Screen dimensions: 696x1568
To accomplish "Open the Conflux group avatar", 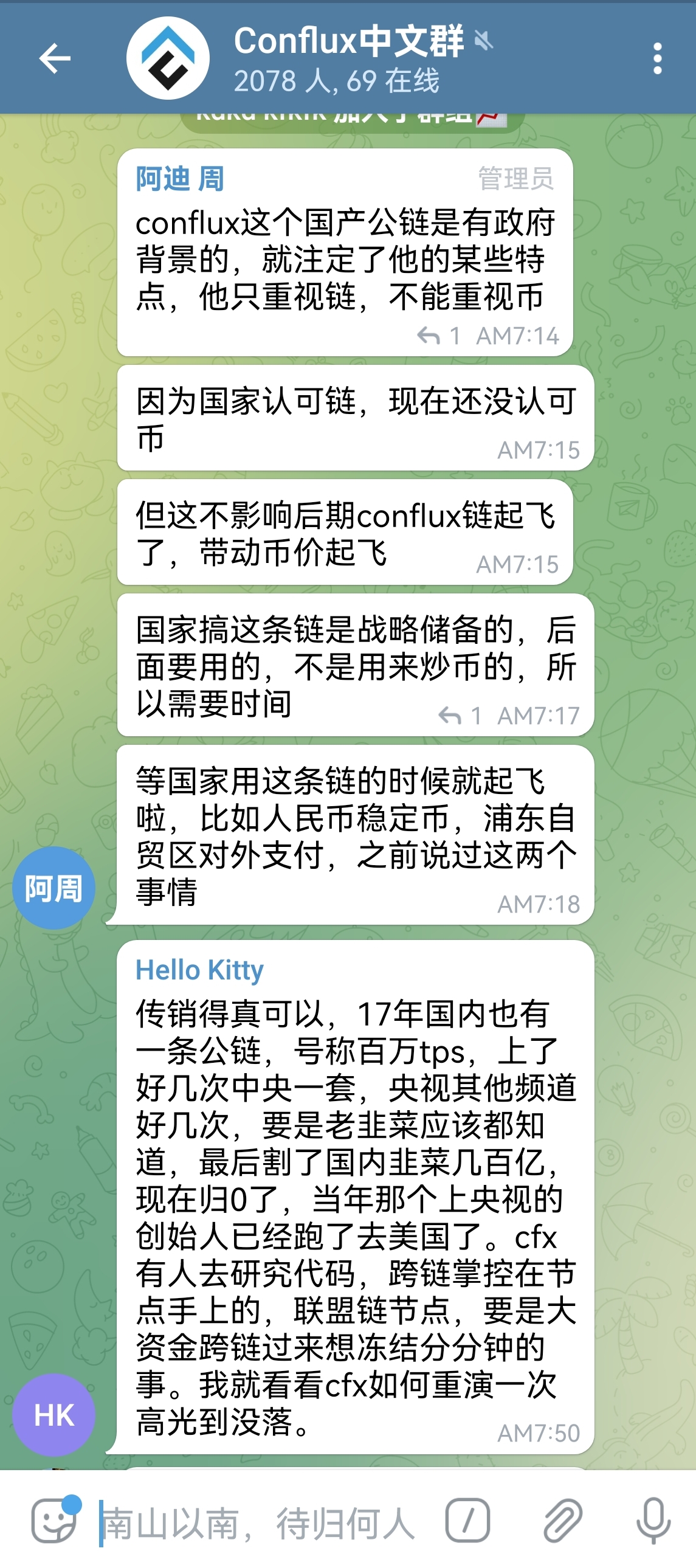I will coord(168,59).
